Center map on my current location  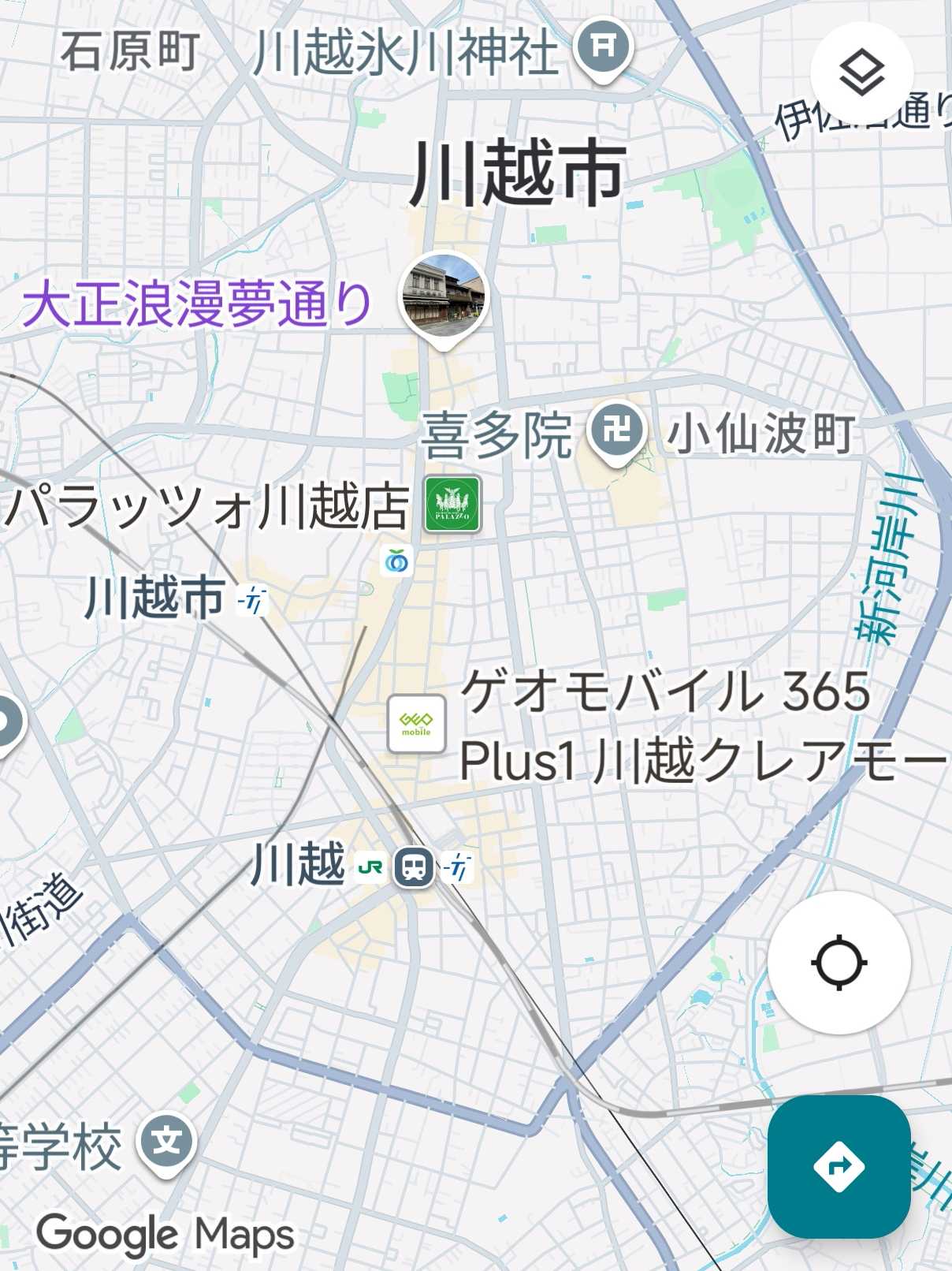839,962
